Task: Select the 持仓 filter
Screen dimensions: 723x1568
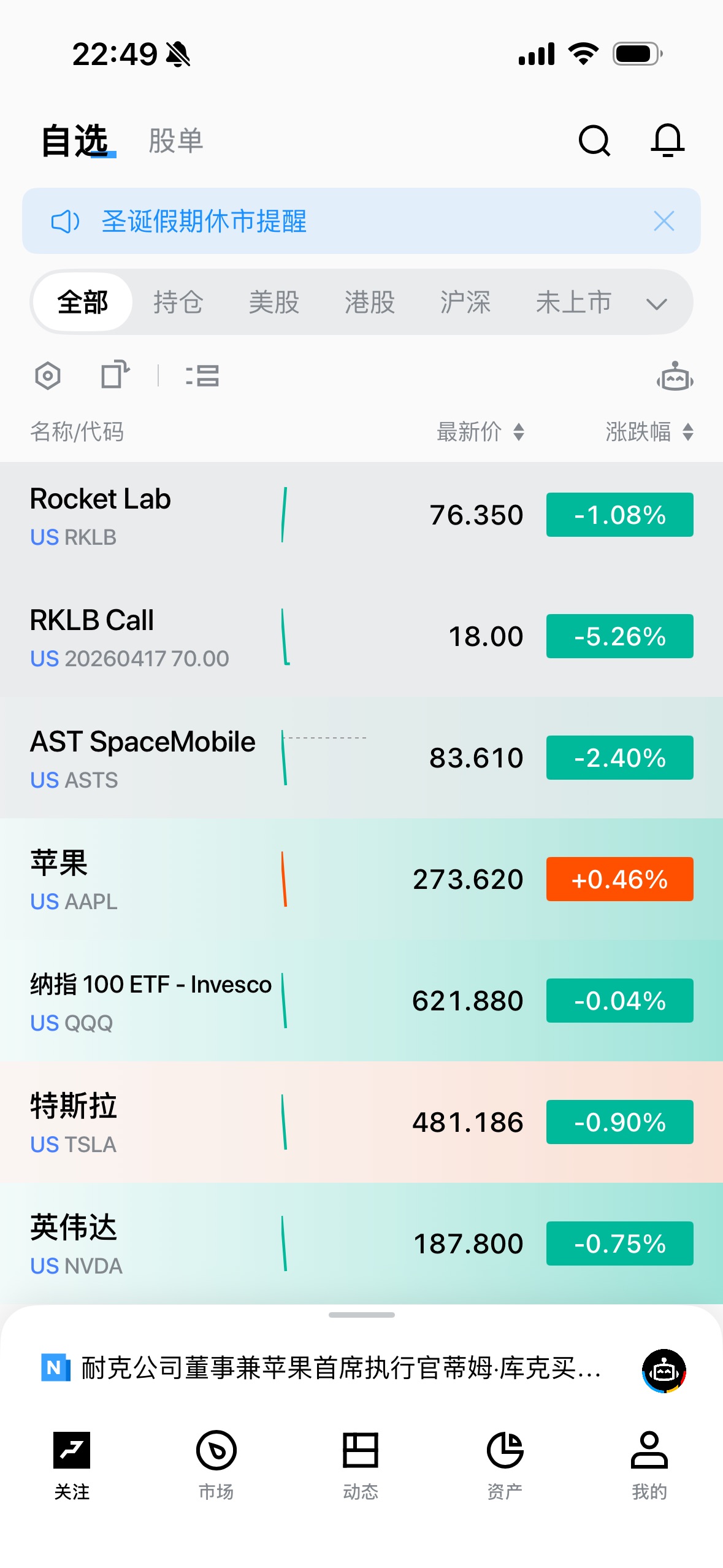Action: click(178, 302)
